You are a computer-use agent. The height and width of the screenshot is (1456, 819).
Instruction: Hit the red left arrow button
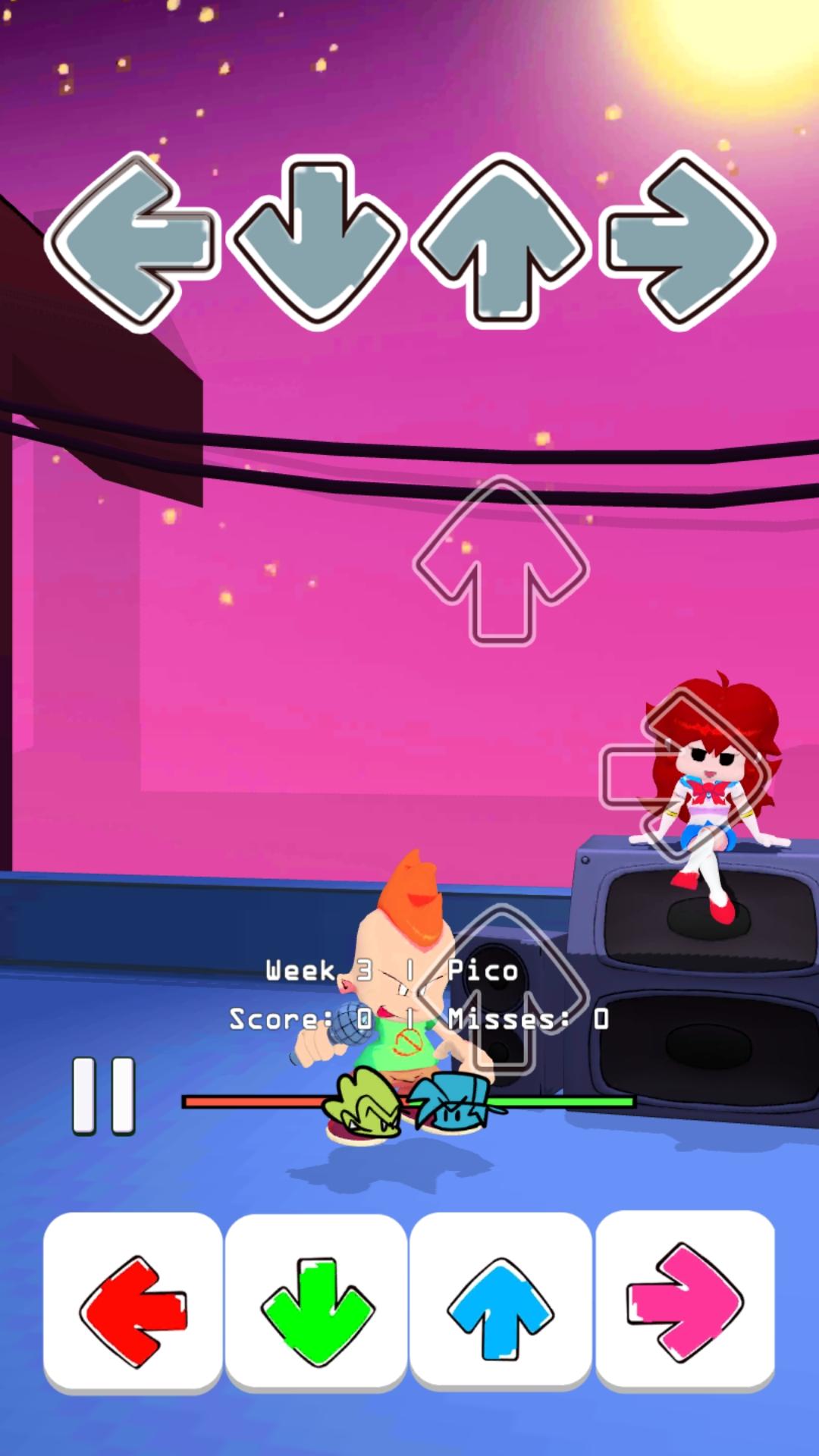point(133,1303)
